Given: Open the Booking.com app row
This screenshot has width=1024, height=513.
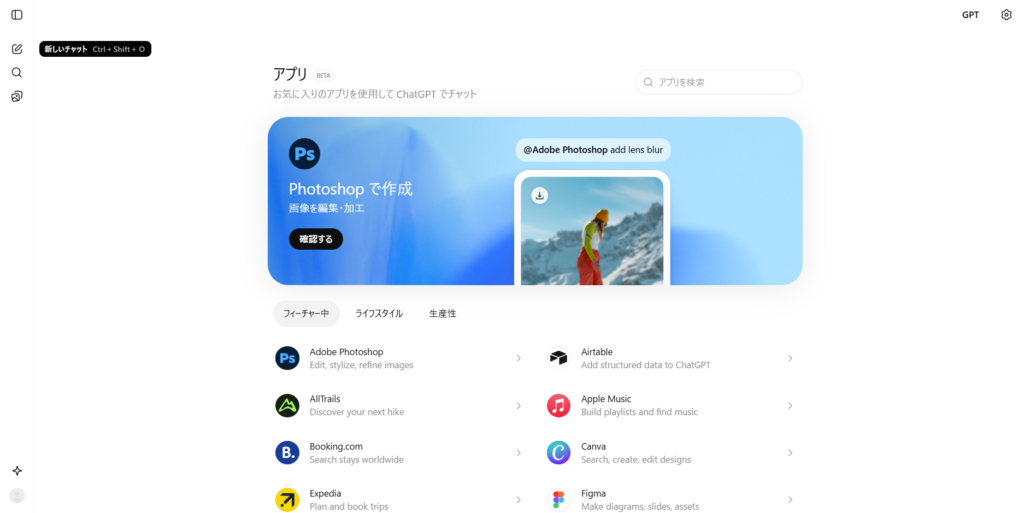Looking at the screenshot, I should click(399, 452).
